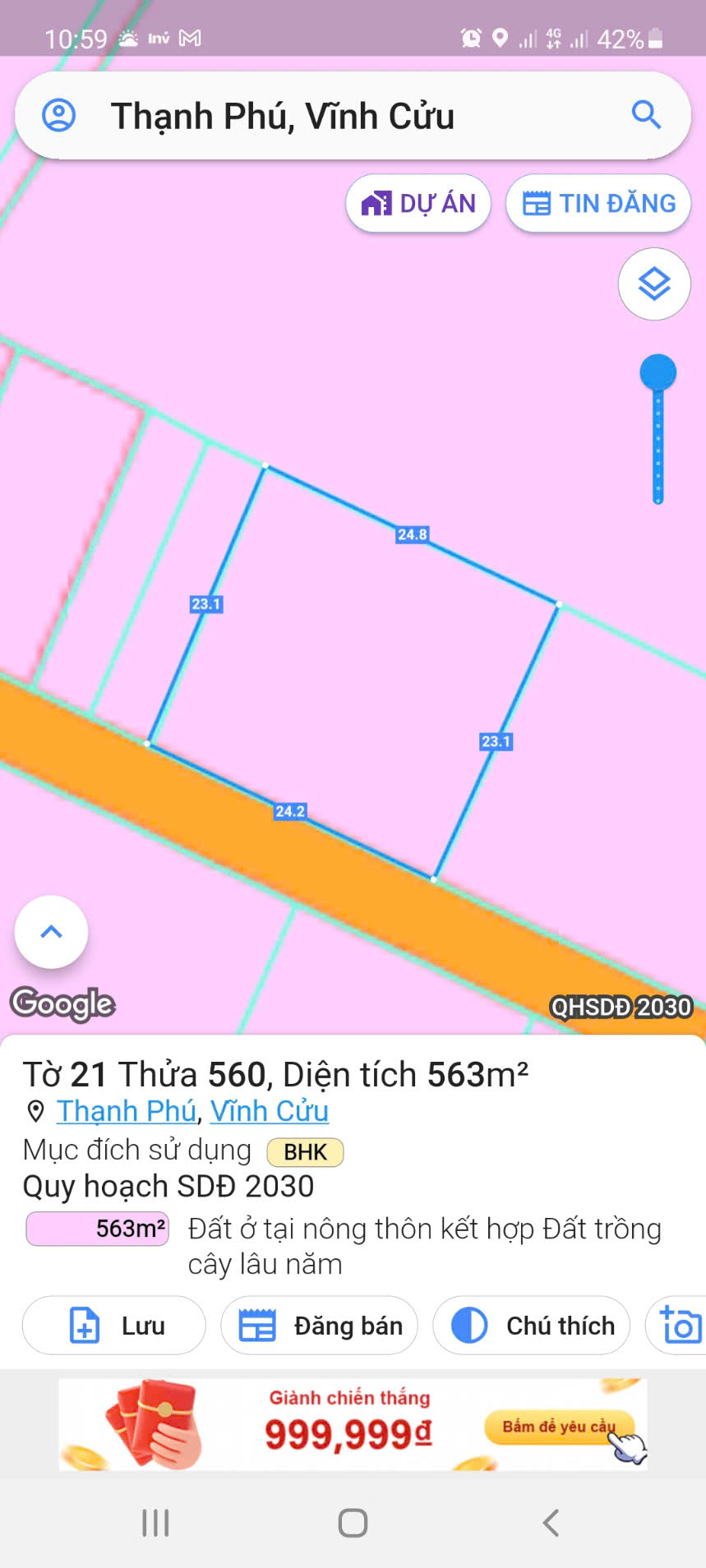
Task: Tap the camera screenshot icon
Action: pos(681,1325)
